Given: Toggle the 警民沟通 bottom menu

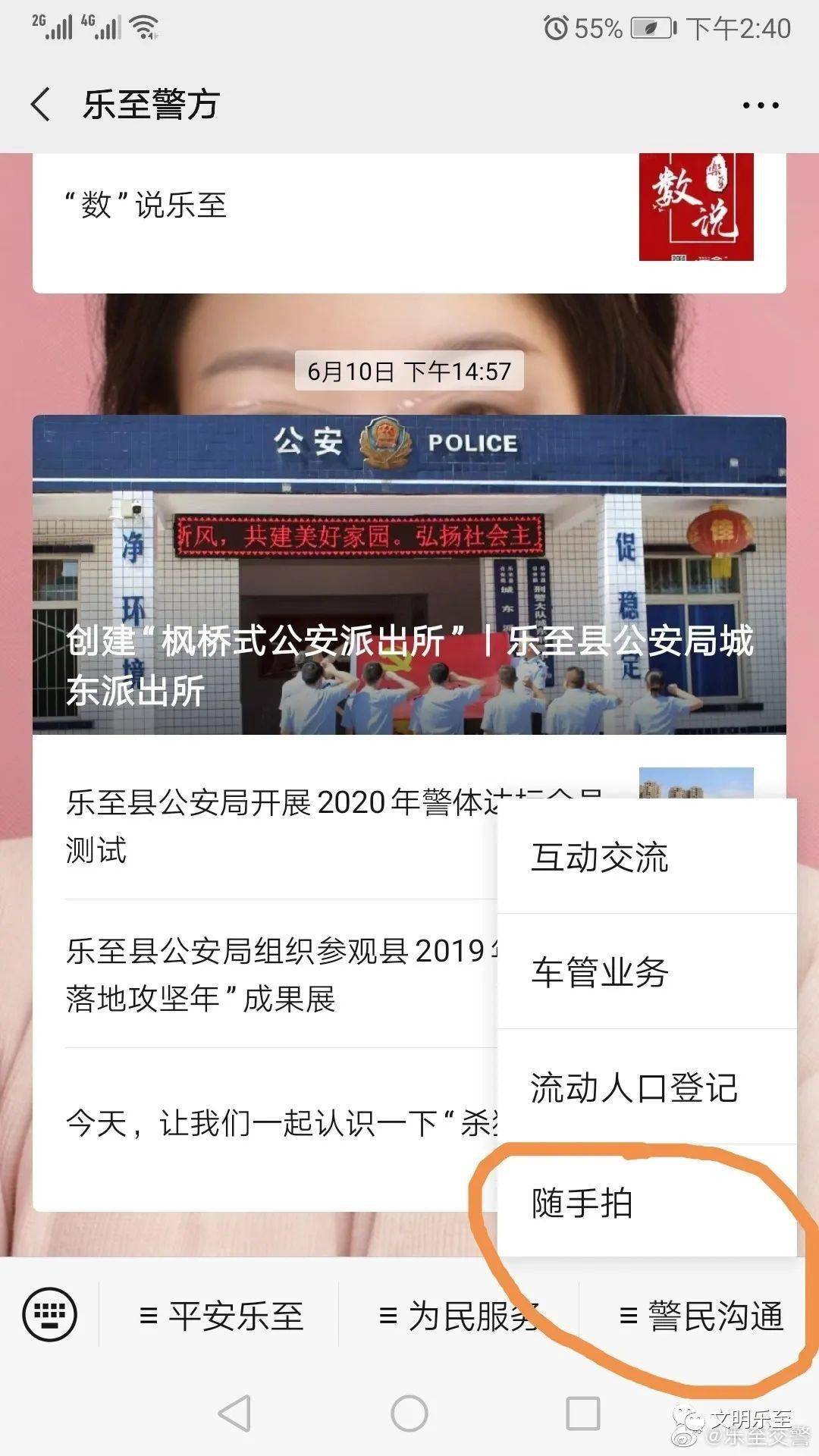Looking at the screenshot, I should point(701,1316).
